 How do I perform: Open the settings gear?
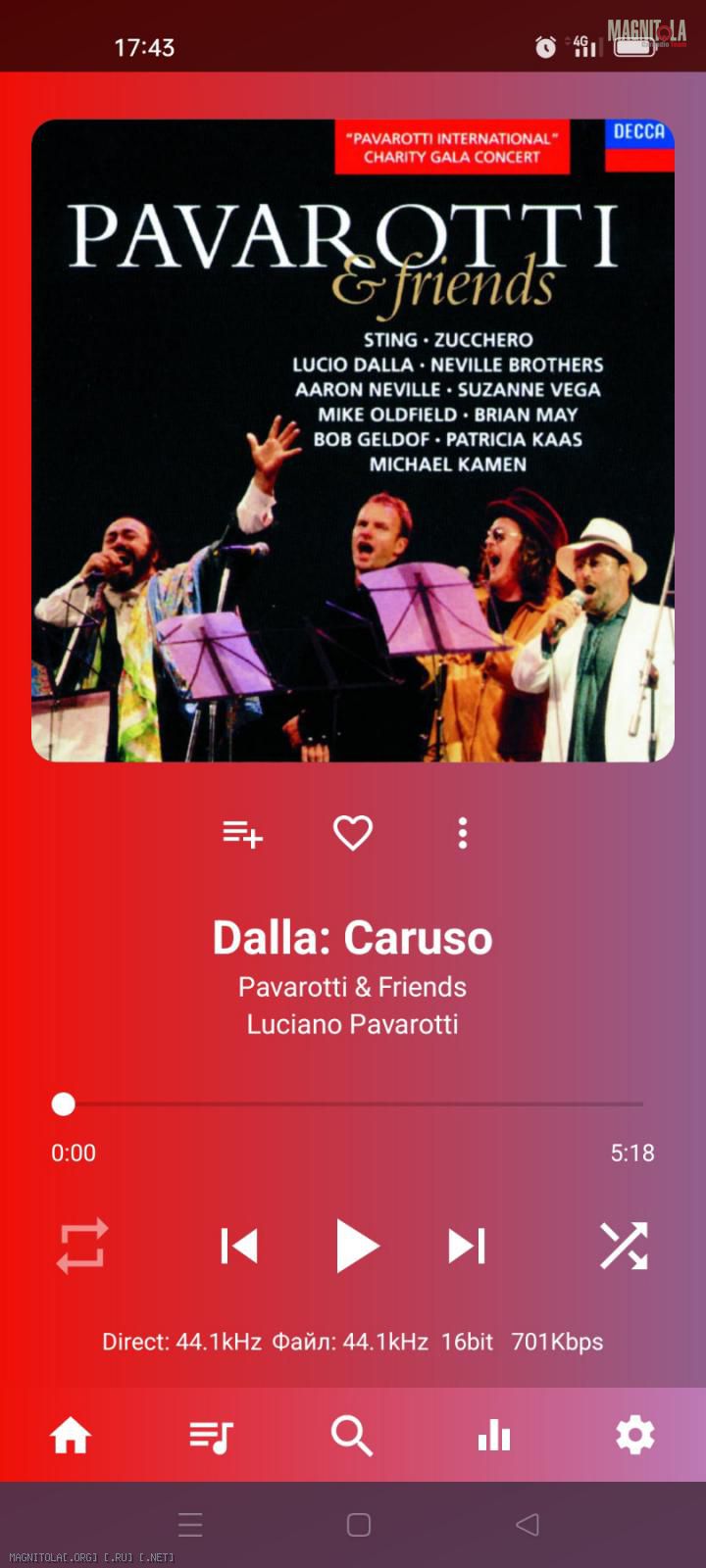coord(634,1436)
